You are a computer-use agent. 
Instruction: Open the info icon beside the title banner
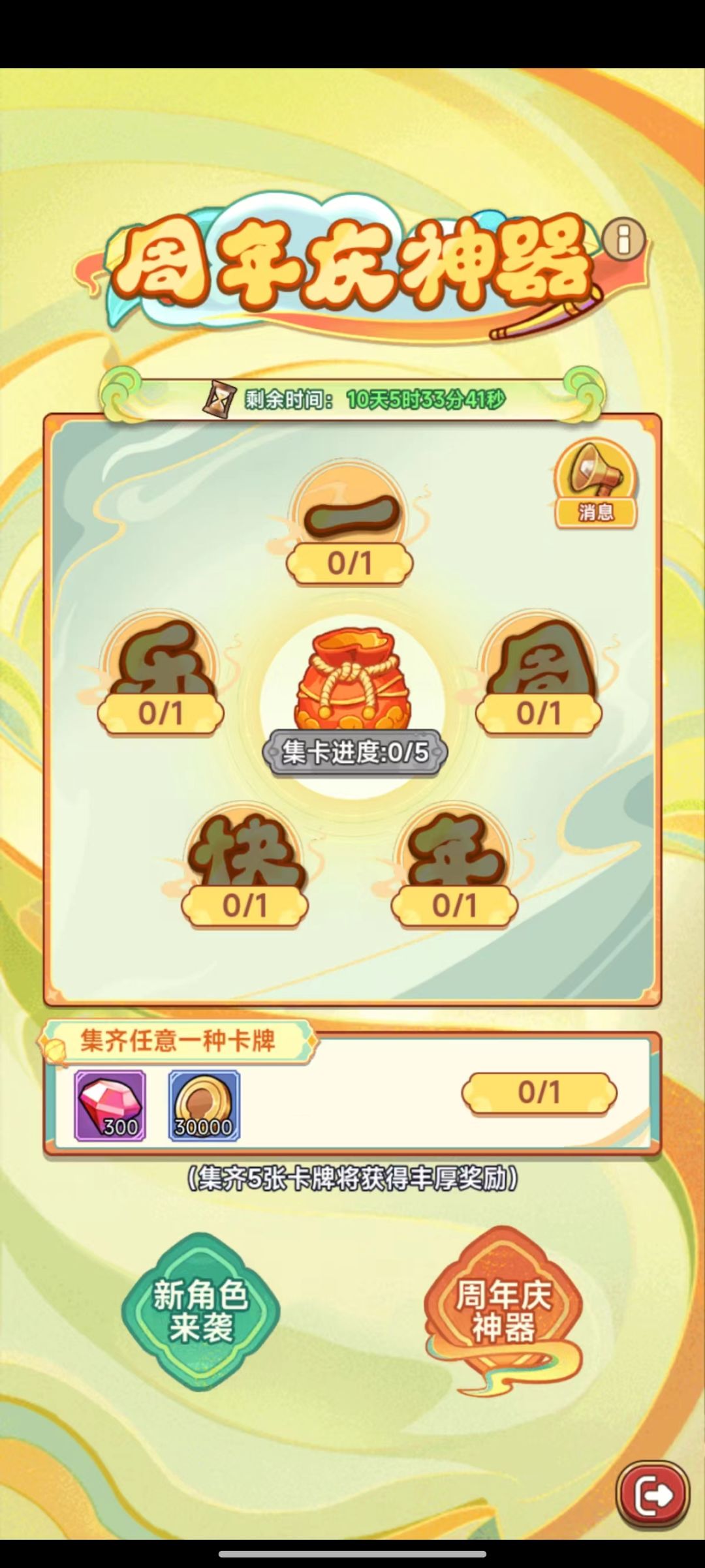(625, 240)
